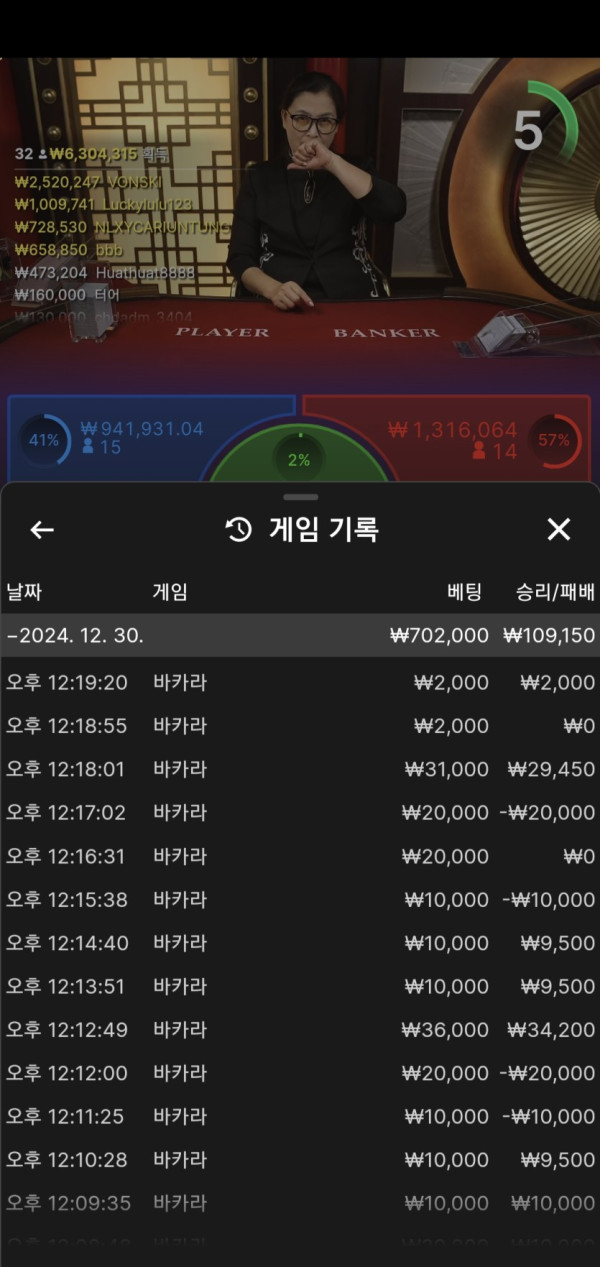Bet on the red Banker area
Image resolution: width=600 pixels, height=1267 pixels.
pyautogui.click(x=450, y=438)
